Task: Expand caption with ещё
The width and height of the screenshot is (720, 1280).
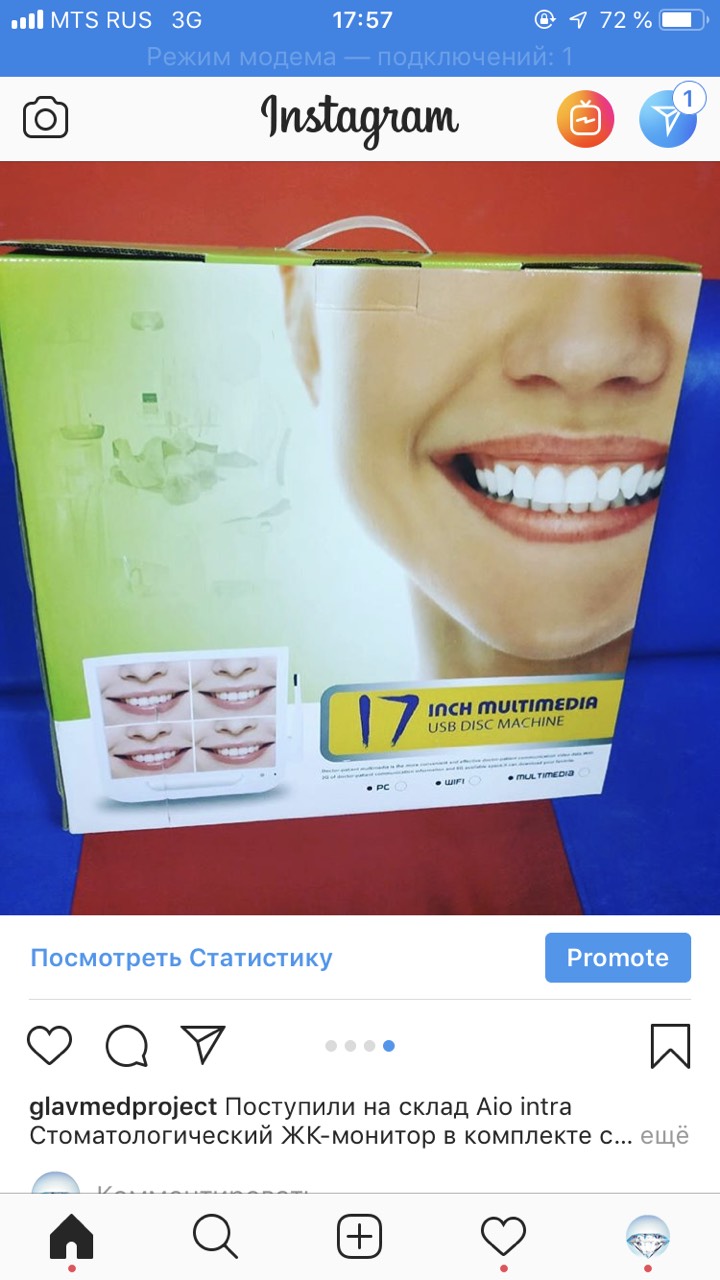Action: coord(664,1137)
